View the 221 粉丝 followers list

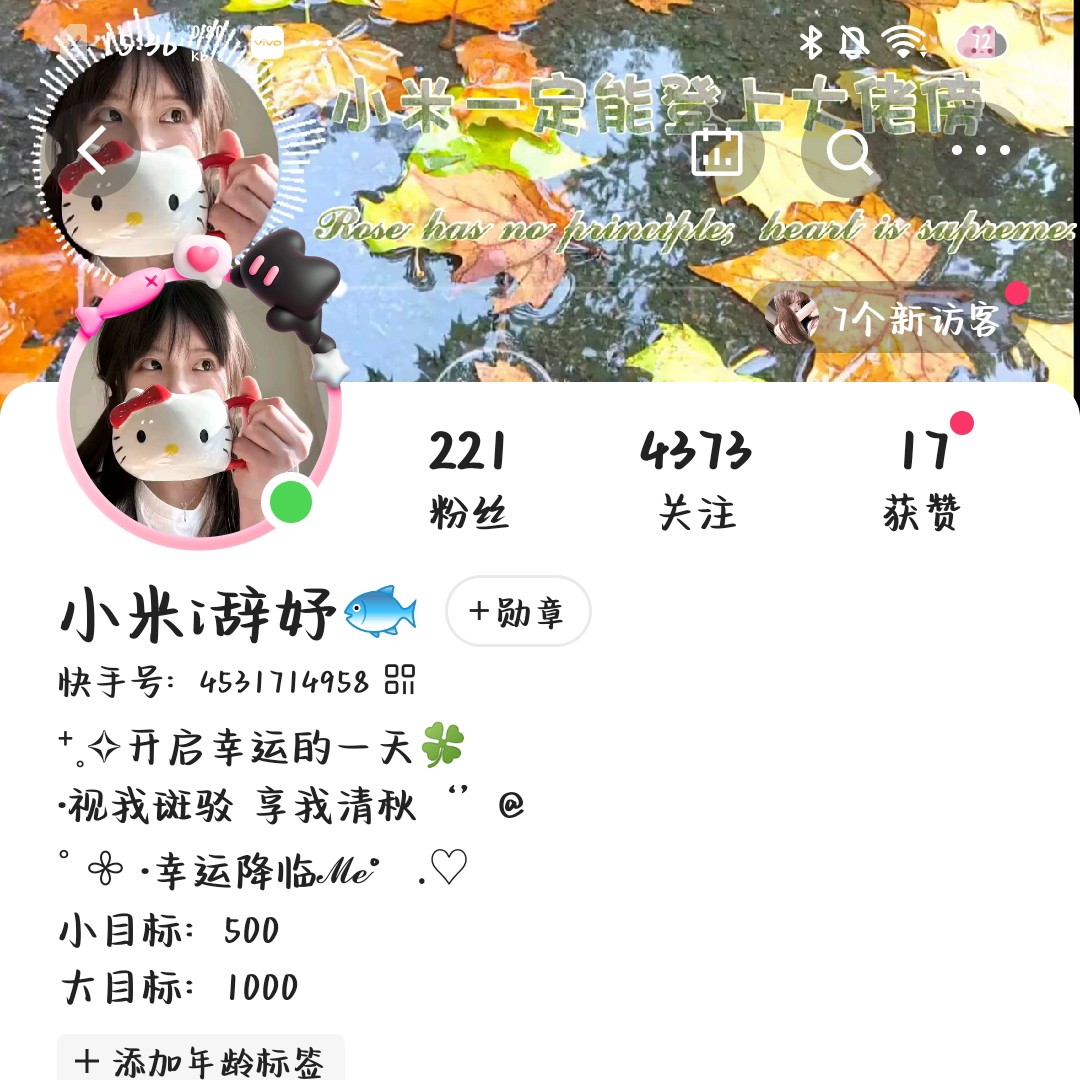469,480
